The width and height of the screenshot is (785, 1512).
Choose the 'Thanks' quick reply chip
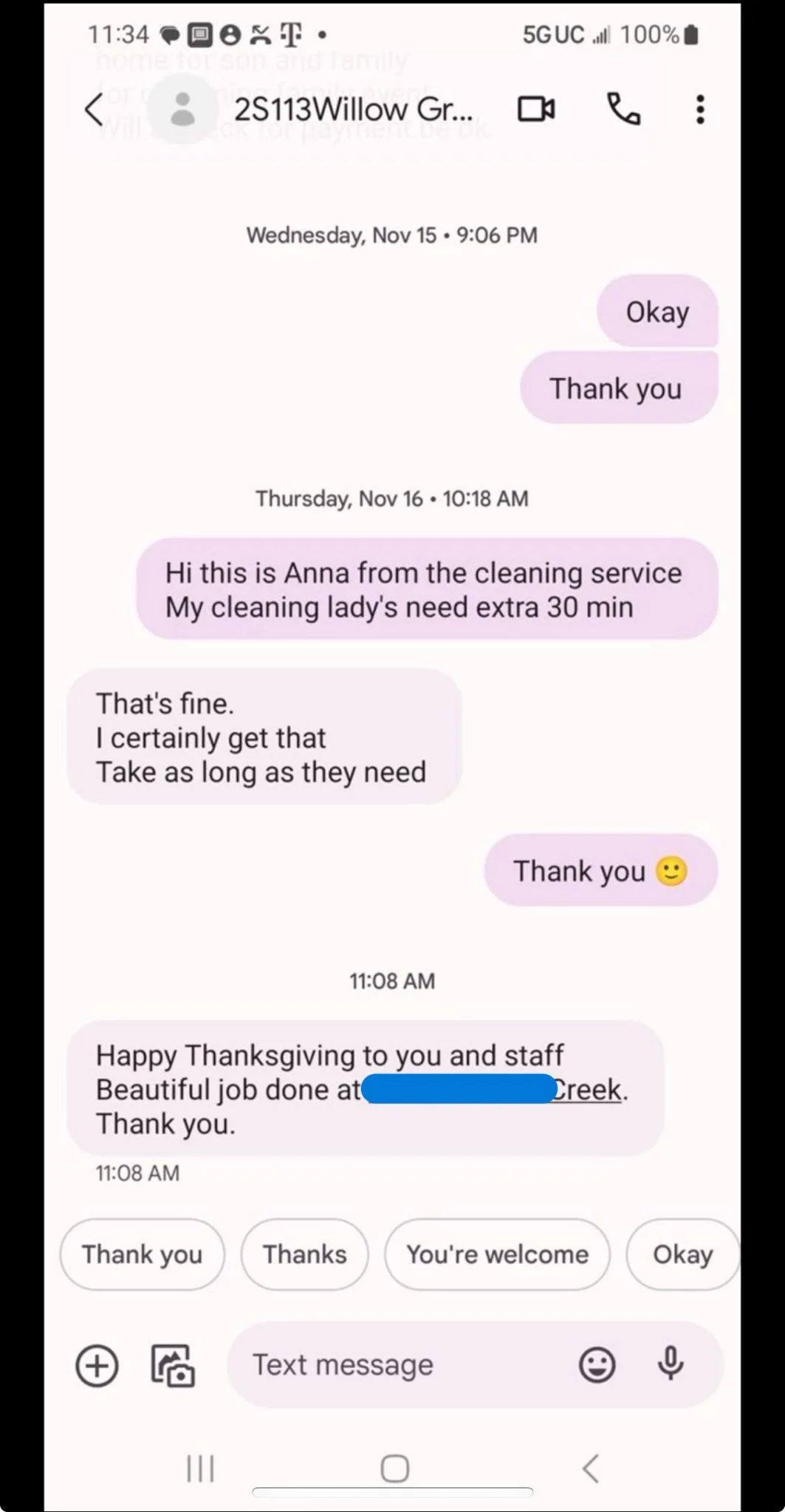tap(304, 1254)
